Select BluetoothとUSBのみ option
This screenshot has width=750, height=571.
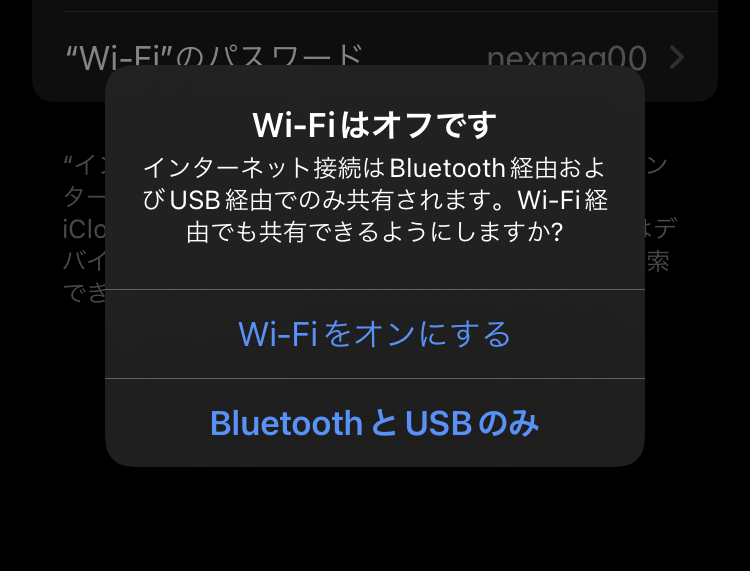coord(375,423)
